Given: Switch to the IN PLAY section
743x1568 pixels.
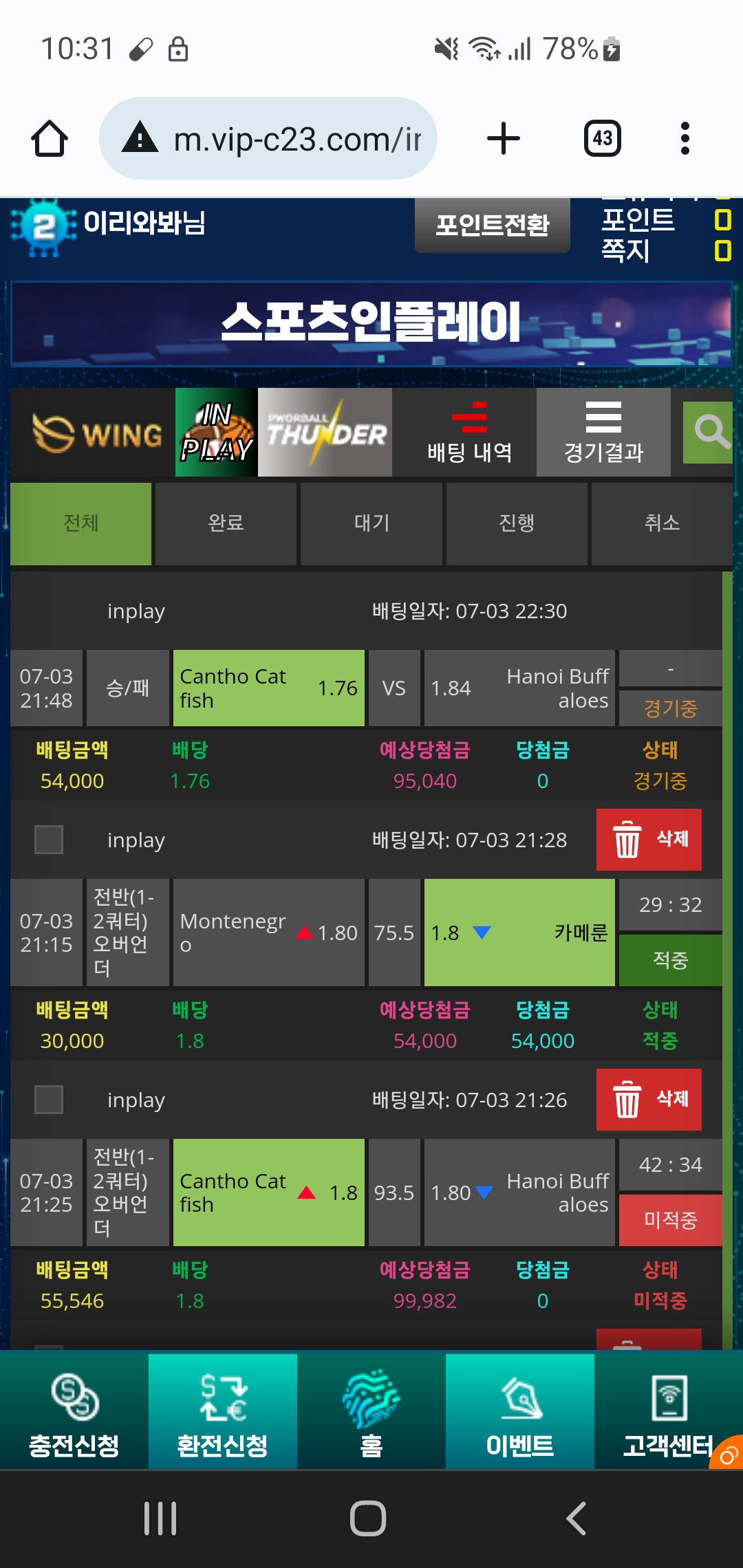Looking at the screenshot, I should pos(216,433).
